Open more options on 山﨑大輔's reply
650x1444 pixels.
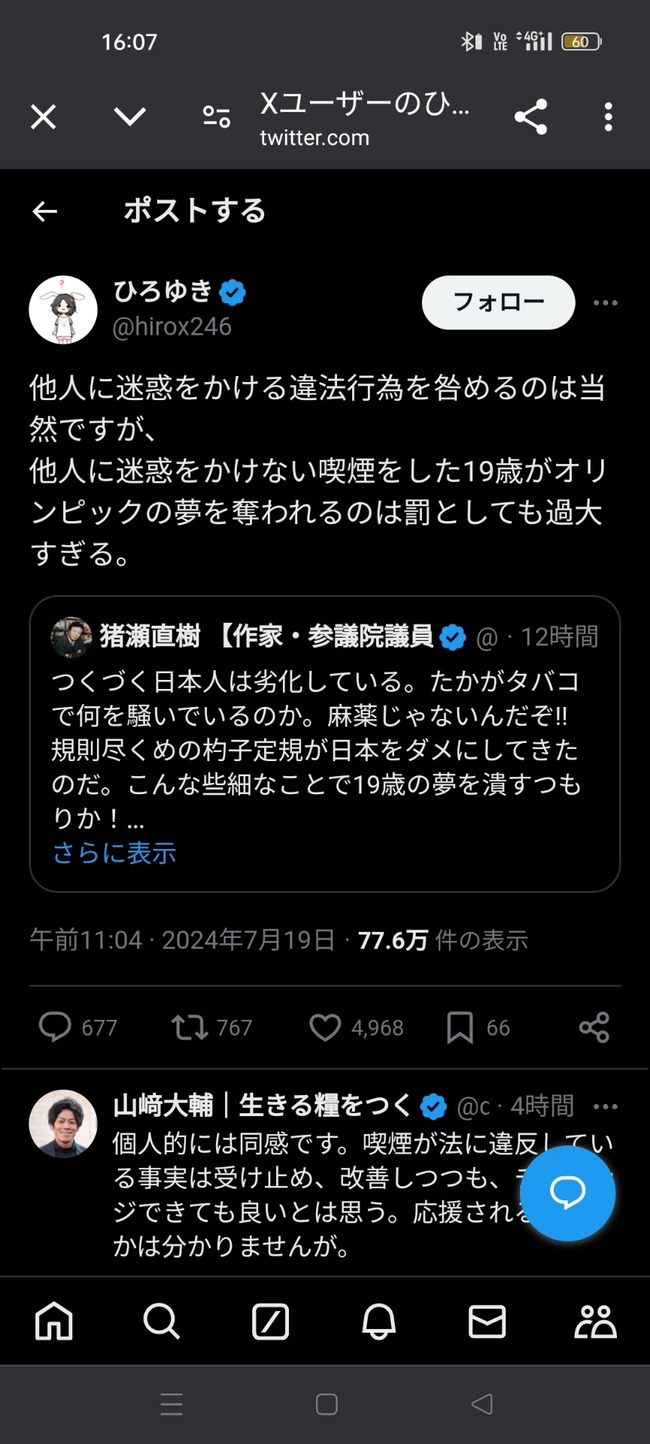point(606,1107)
